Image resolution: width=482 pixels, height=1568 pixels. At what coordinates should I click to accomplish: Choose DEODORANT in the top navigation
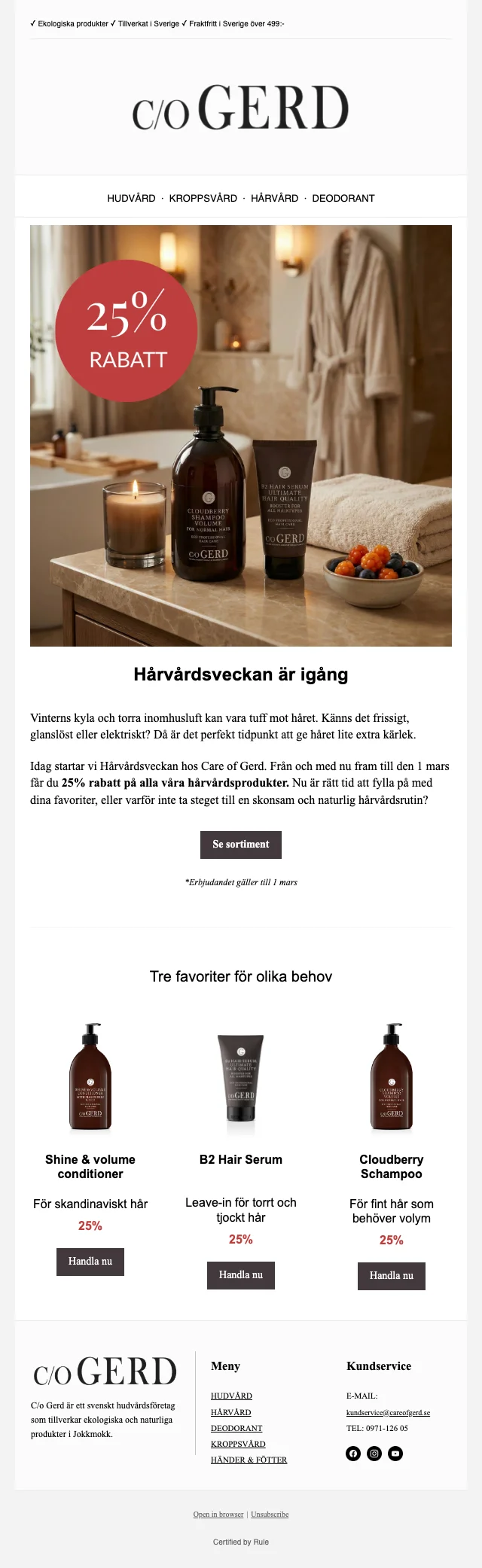pyautogui.click(x=343, y=198)
